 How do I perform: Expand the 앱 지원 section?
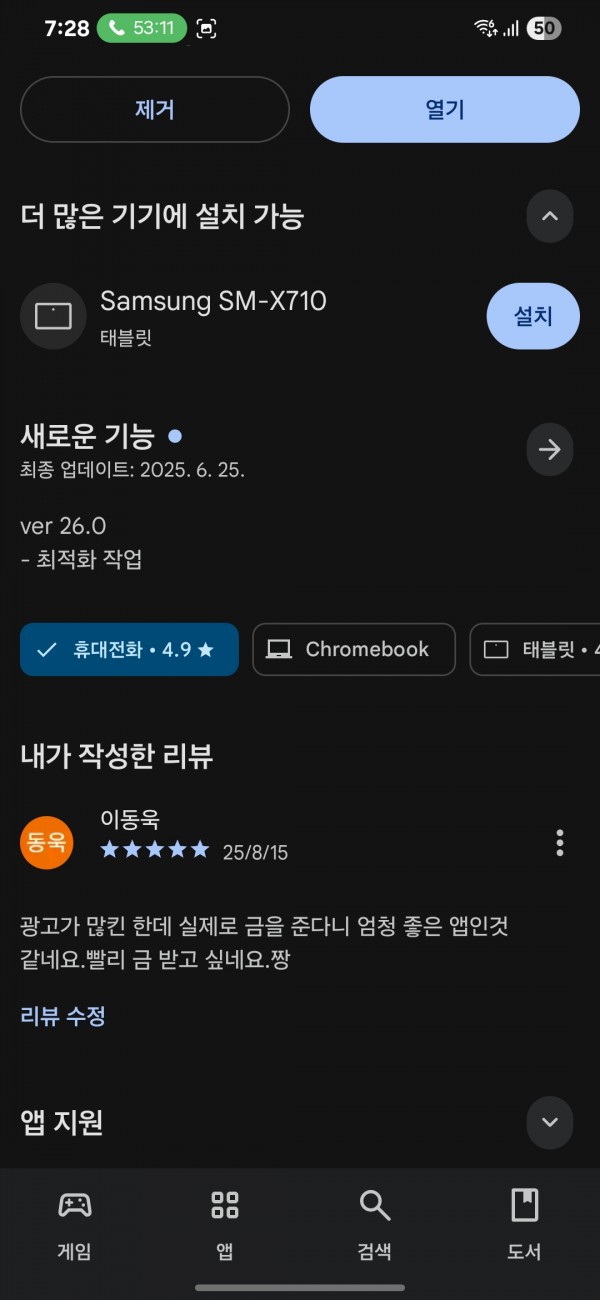[x=550, y=1122]
